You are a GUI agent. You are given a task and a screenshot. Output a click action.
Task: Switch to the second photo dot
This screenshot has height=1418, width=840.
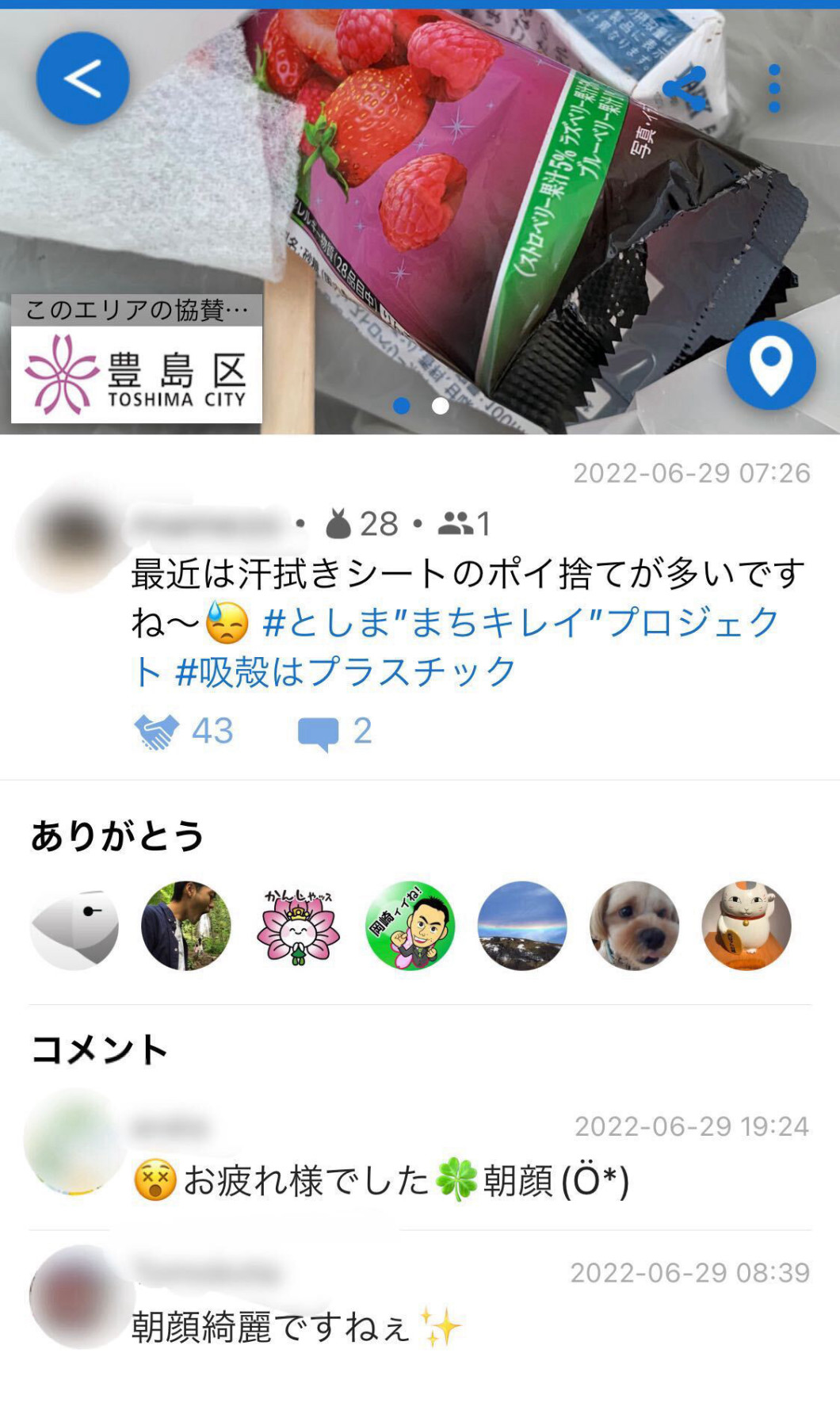[440, 406]
